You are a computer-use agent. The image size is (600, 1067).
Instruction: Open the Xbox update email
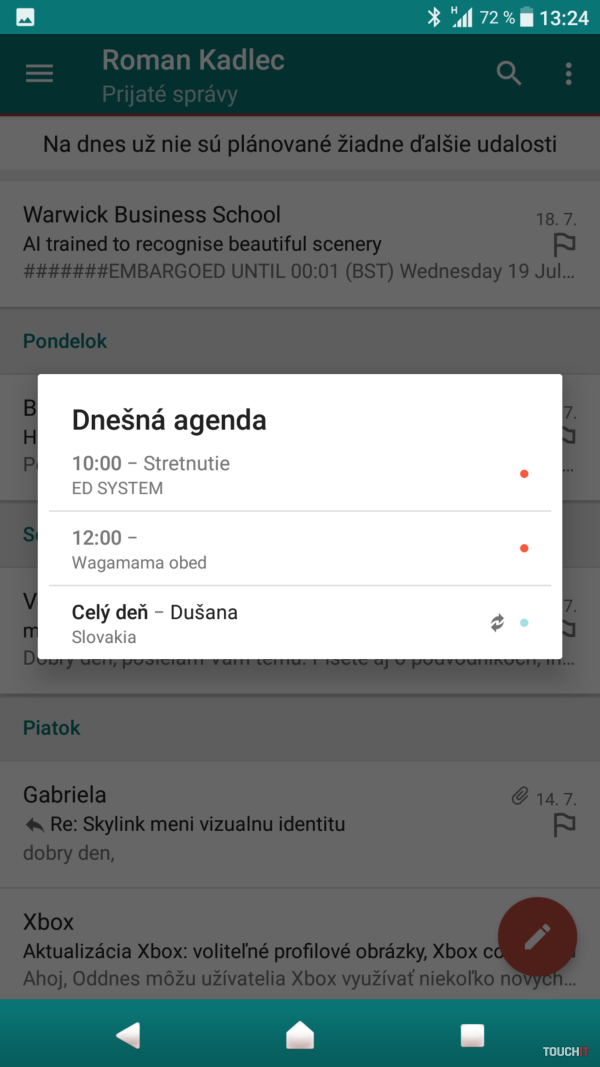point(250,950)
